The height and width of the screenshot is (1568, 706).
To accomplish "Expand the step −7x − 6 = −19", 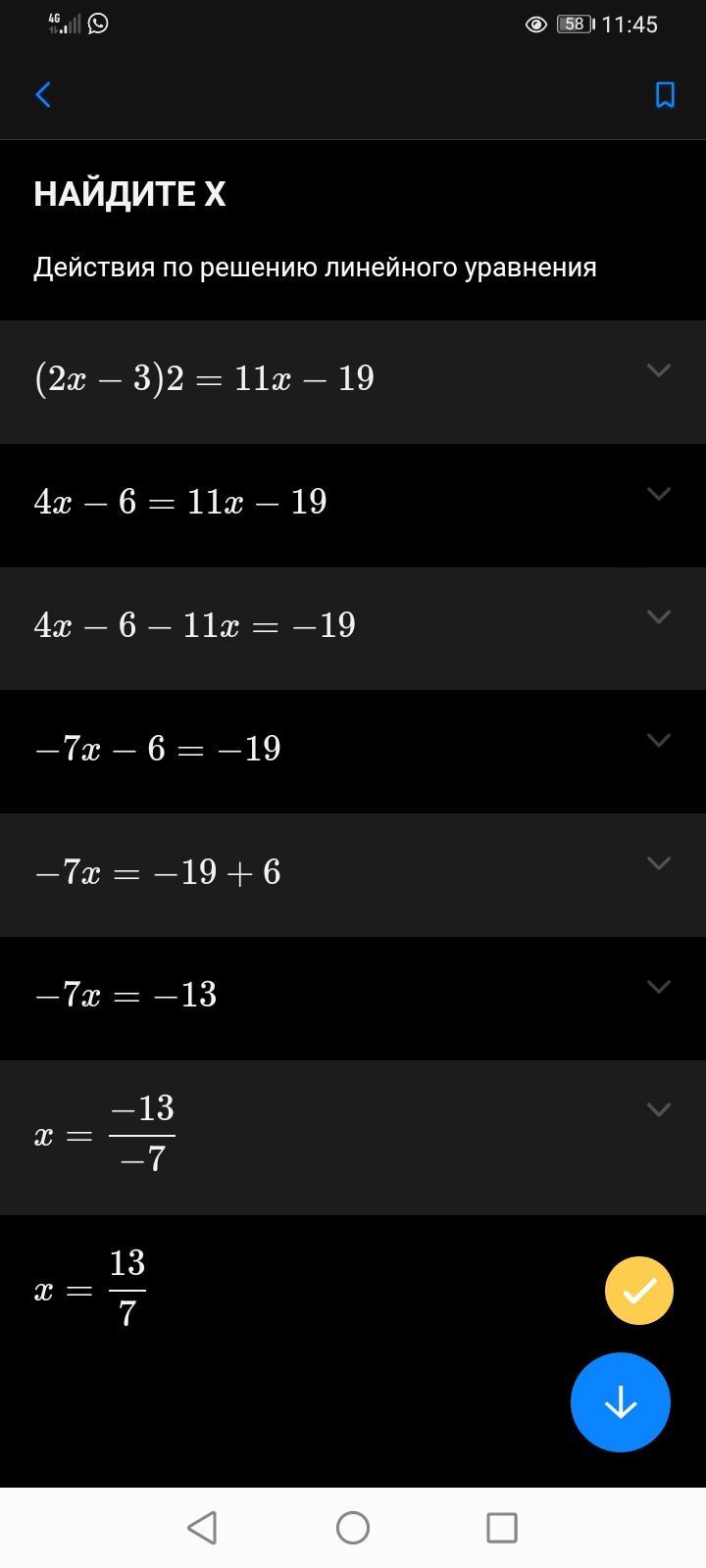I will [658, 740].
